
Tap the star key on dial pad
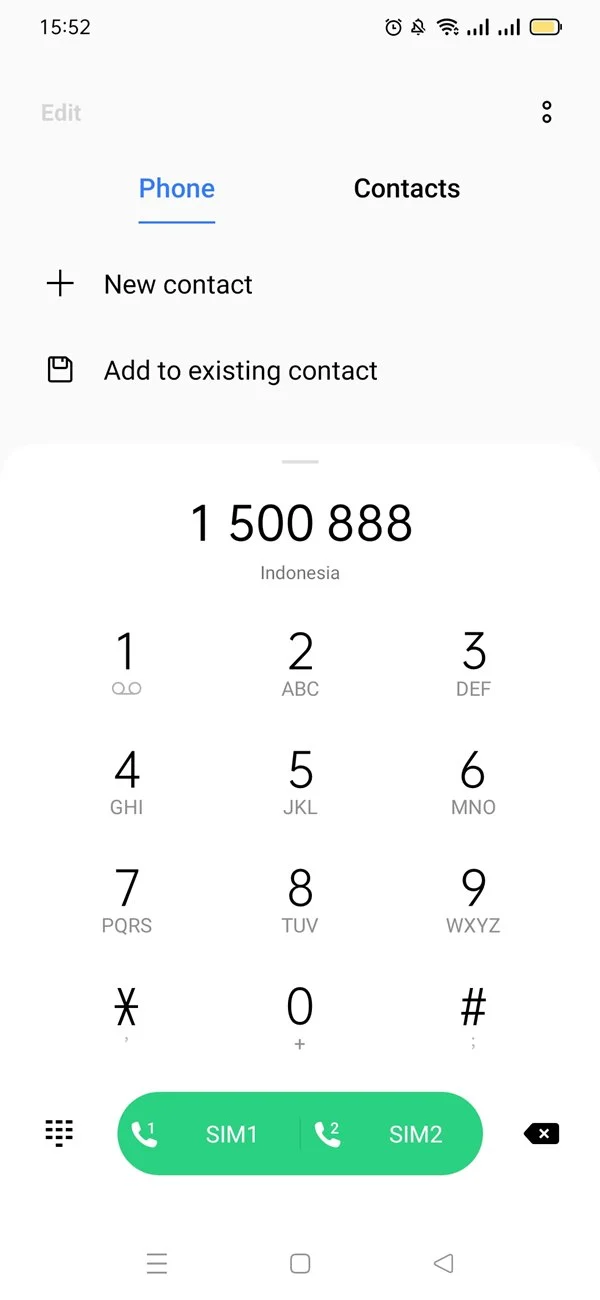click(126, 1016)
